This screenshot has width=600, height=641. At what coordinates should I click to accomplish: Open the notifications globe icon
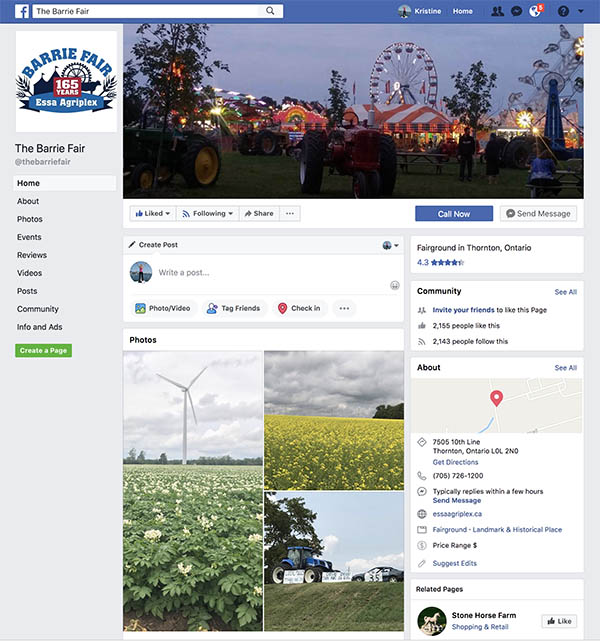point(535,11)
